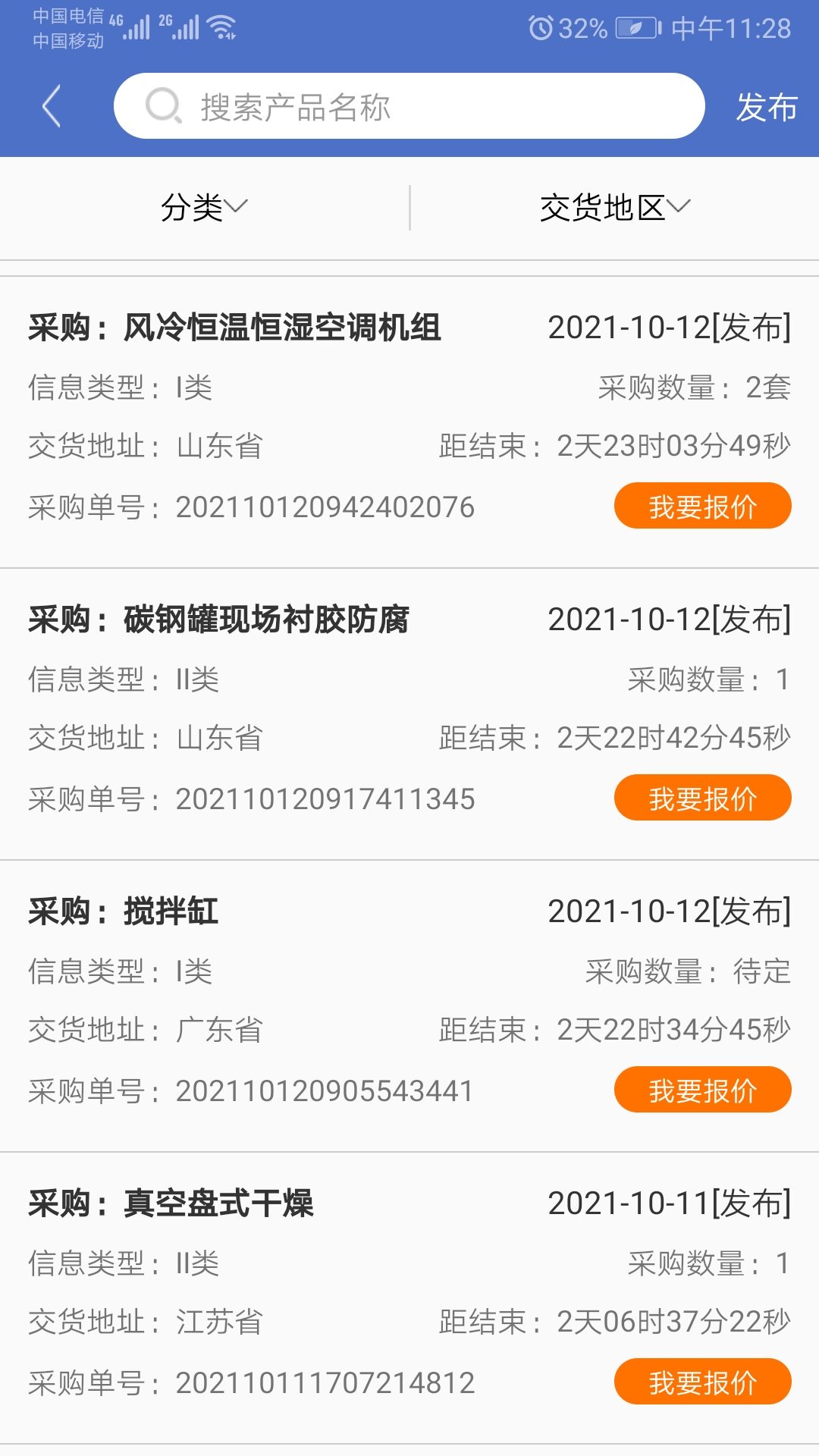819x1456 pixels.
Task: Tap 发布 to publish a purchase request
Action: [x=766, y=107]
